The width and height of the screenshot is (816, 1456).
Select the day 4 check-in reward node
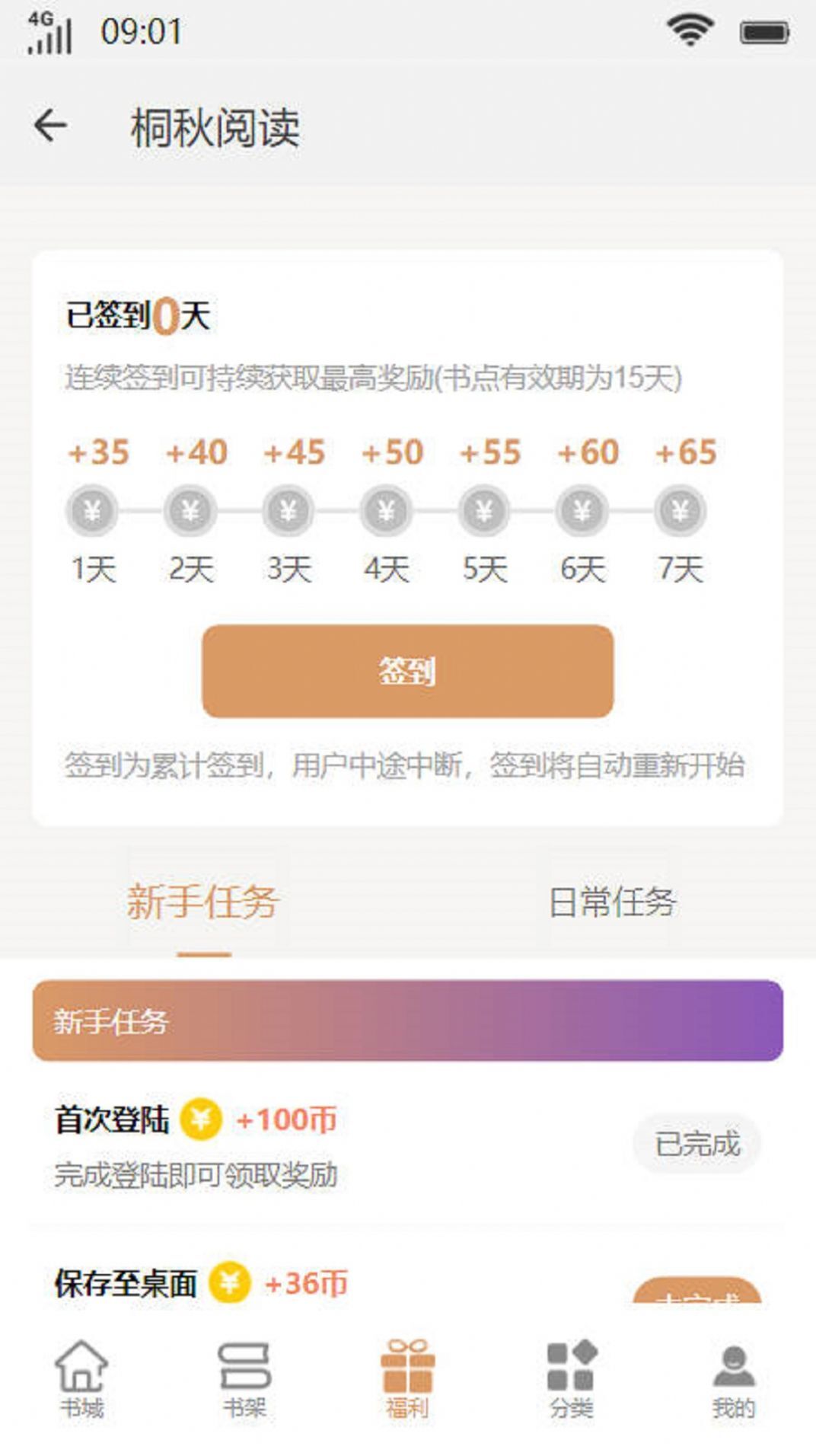click(386, 512)
